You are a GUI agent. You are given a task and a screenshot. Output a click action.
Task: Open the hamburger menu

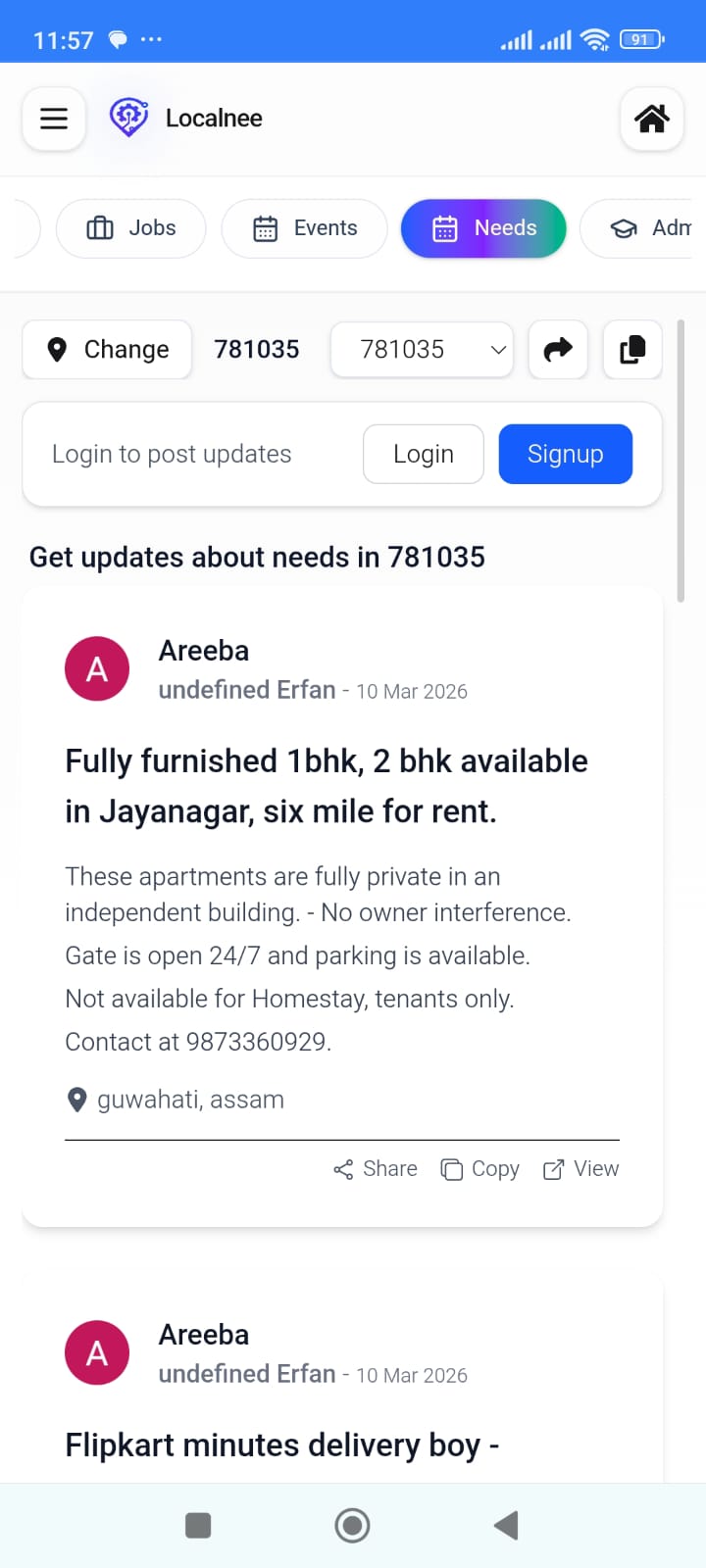pos(54,119)
